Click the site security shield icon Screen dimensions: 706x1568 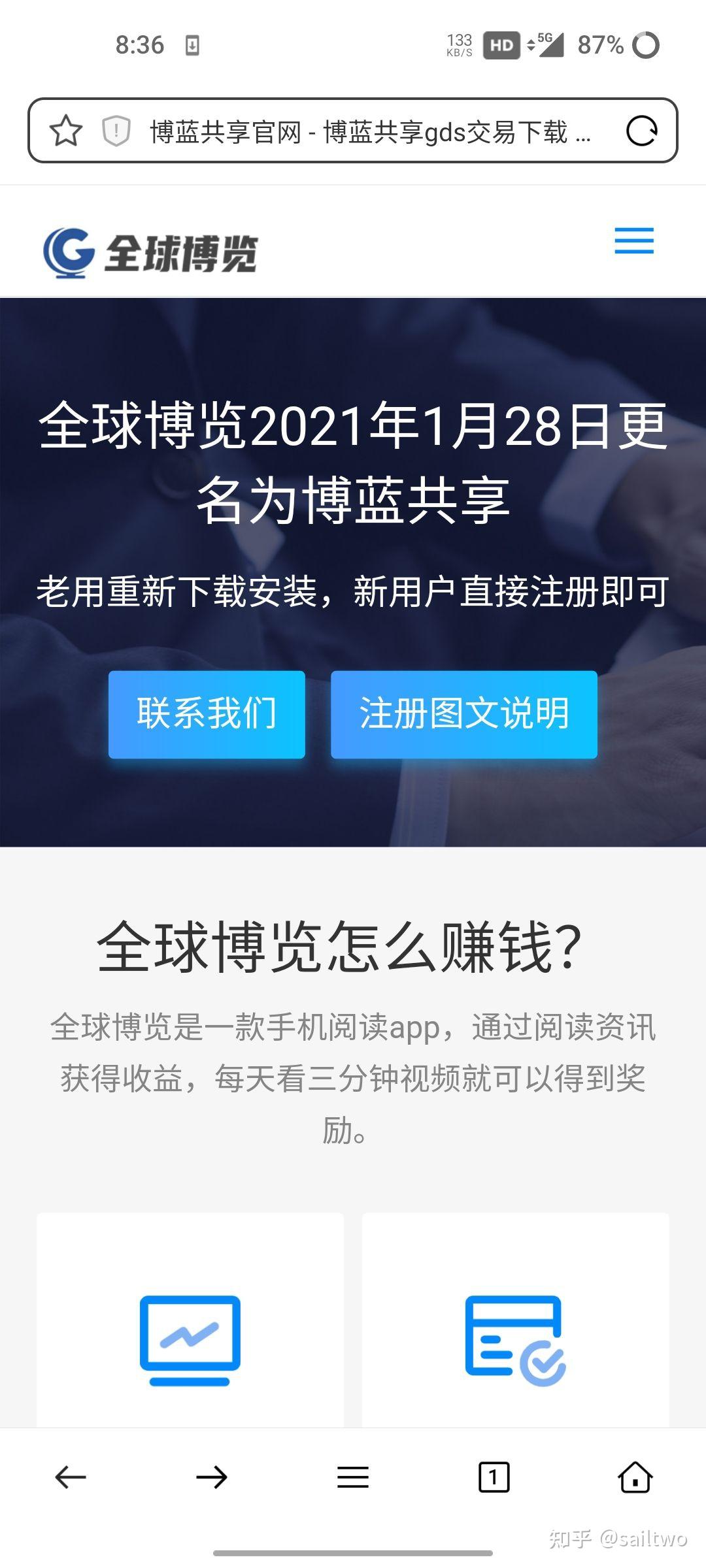point(114,130)
